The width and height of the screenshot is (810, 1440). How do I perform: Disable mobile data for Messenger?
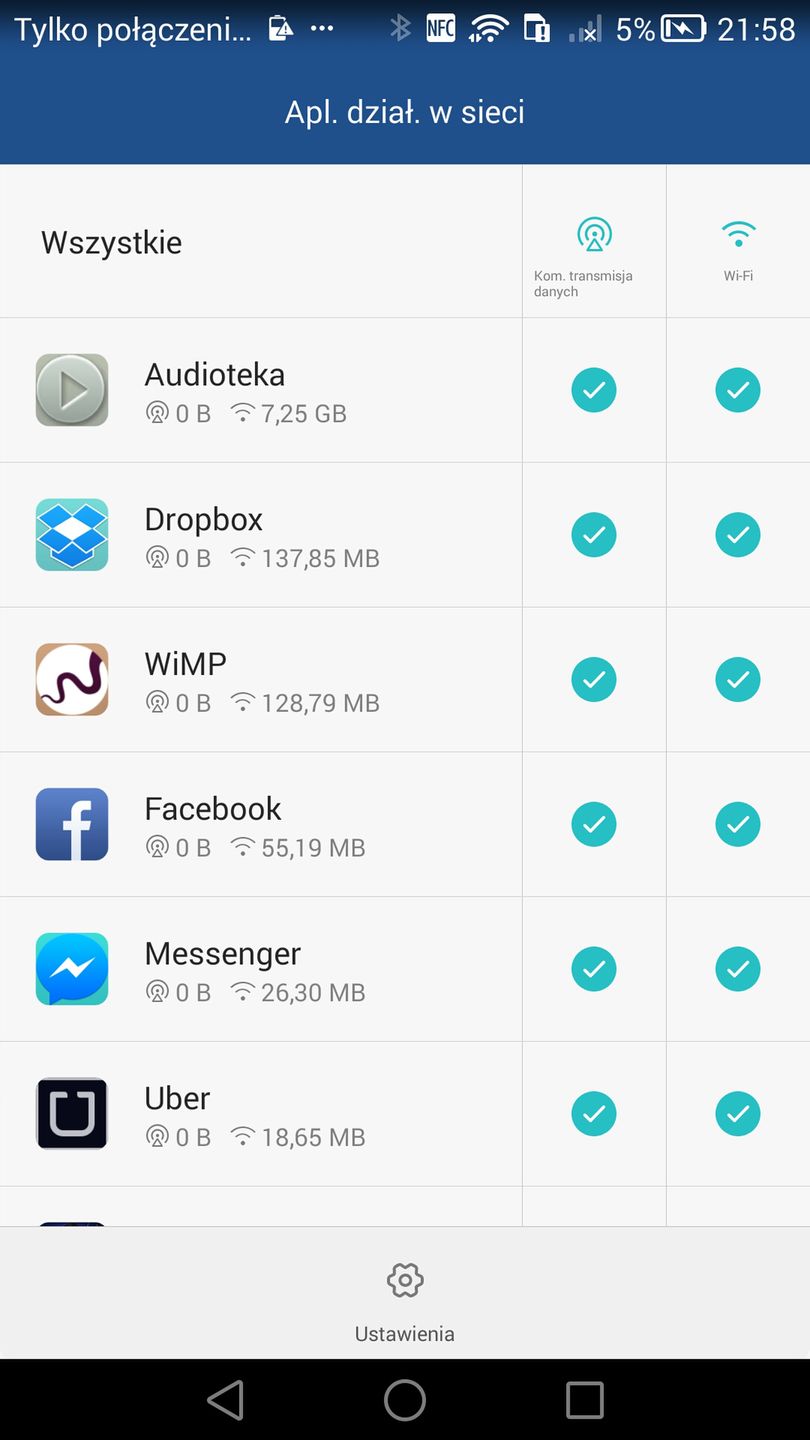coord(594,968)
